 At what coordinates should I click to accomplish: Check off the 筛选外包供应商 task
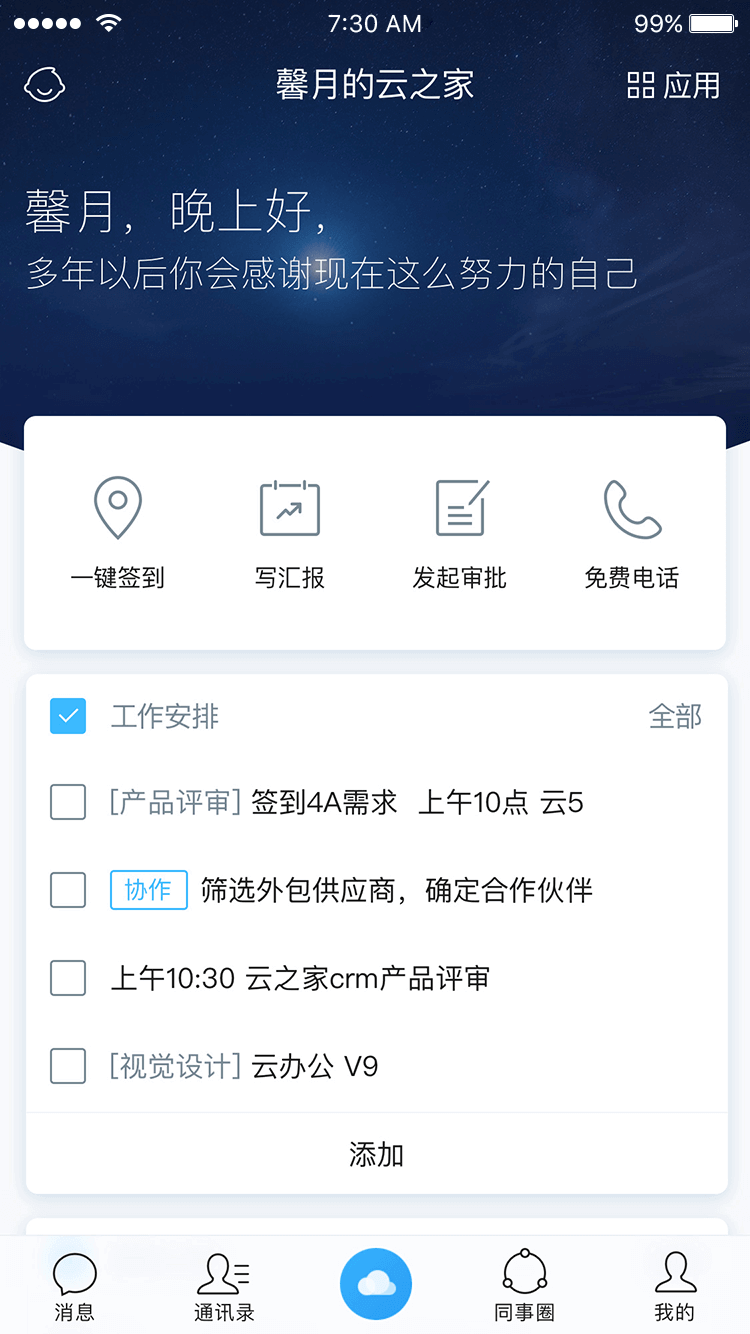click(68, 890)
